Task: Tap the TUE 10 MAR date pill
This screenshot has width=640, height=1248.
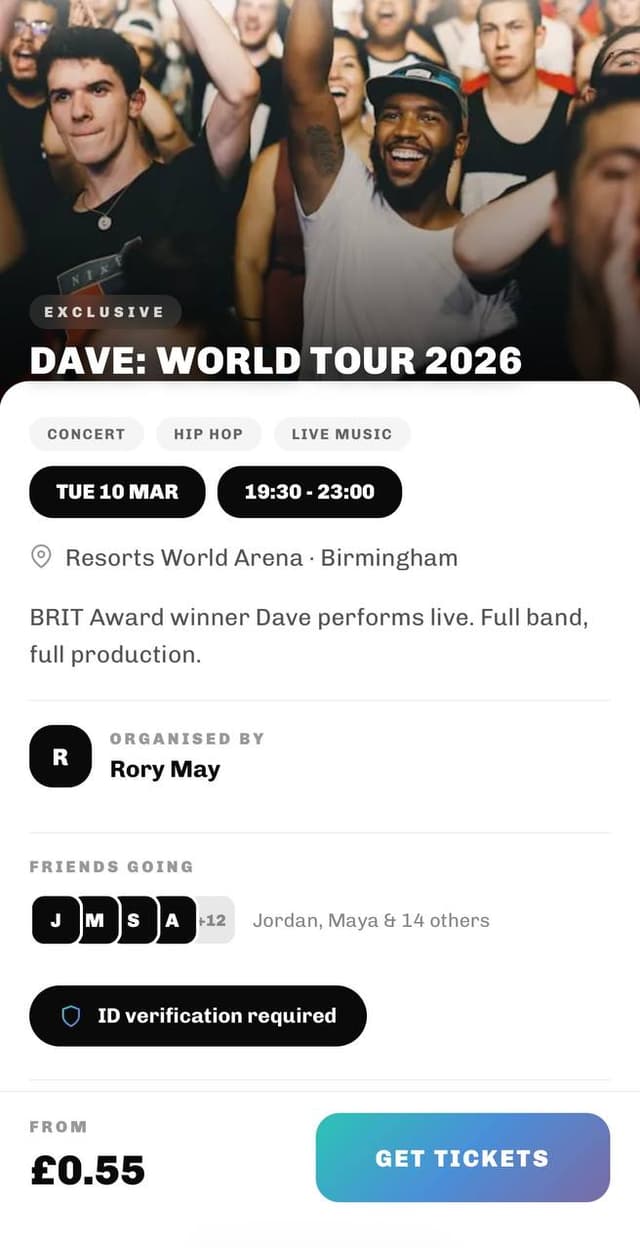Action: 117,492
